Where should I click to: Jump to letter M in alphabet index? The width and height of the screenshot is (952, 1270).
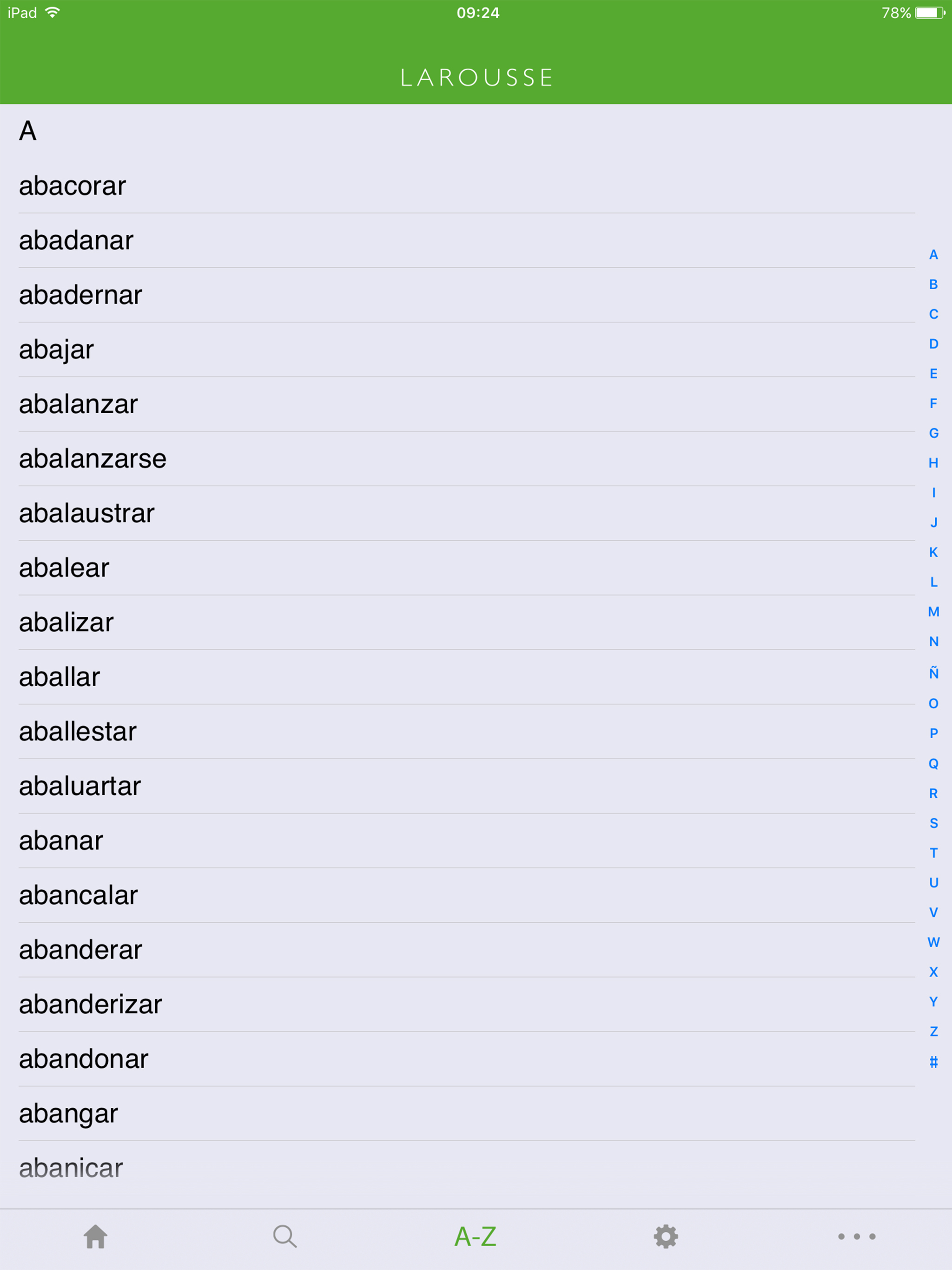pos(933,612)
